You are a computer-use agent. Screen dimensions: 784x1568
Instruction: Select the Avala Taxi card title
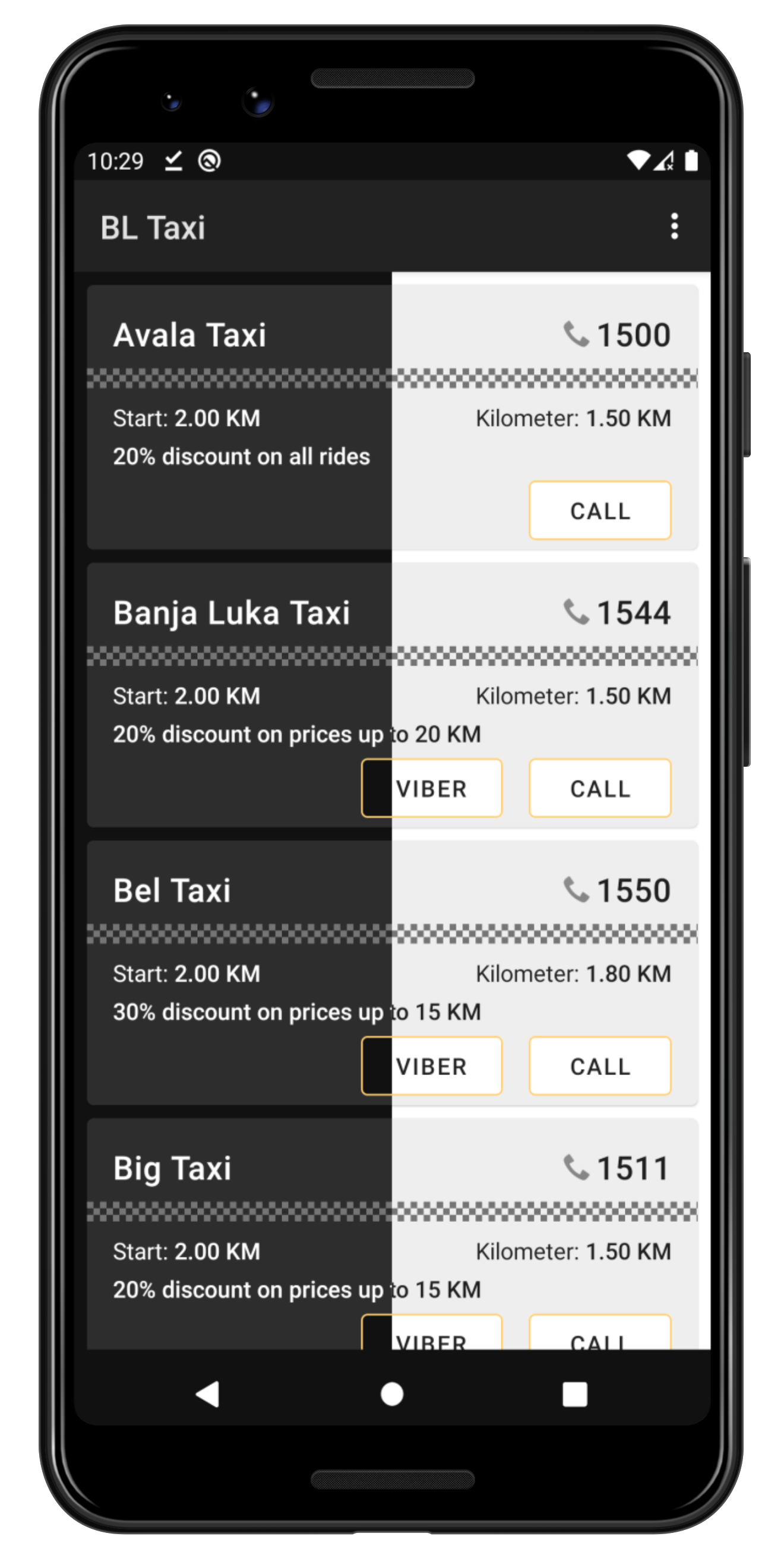click(x=190, y=334)
